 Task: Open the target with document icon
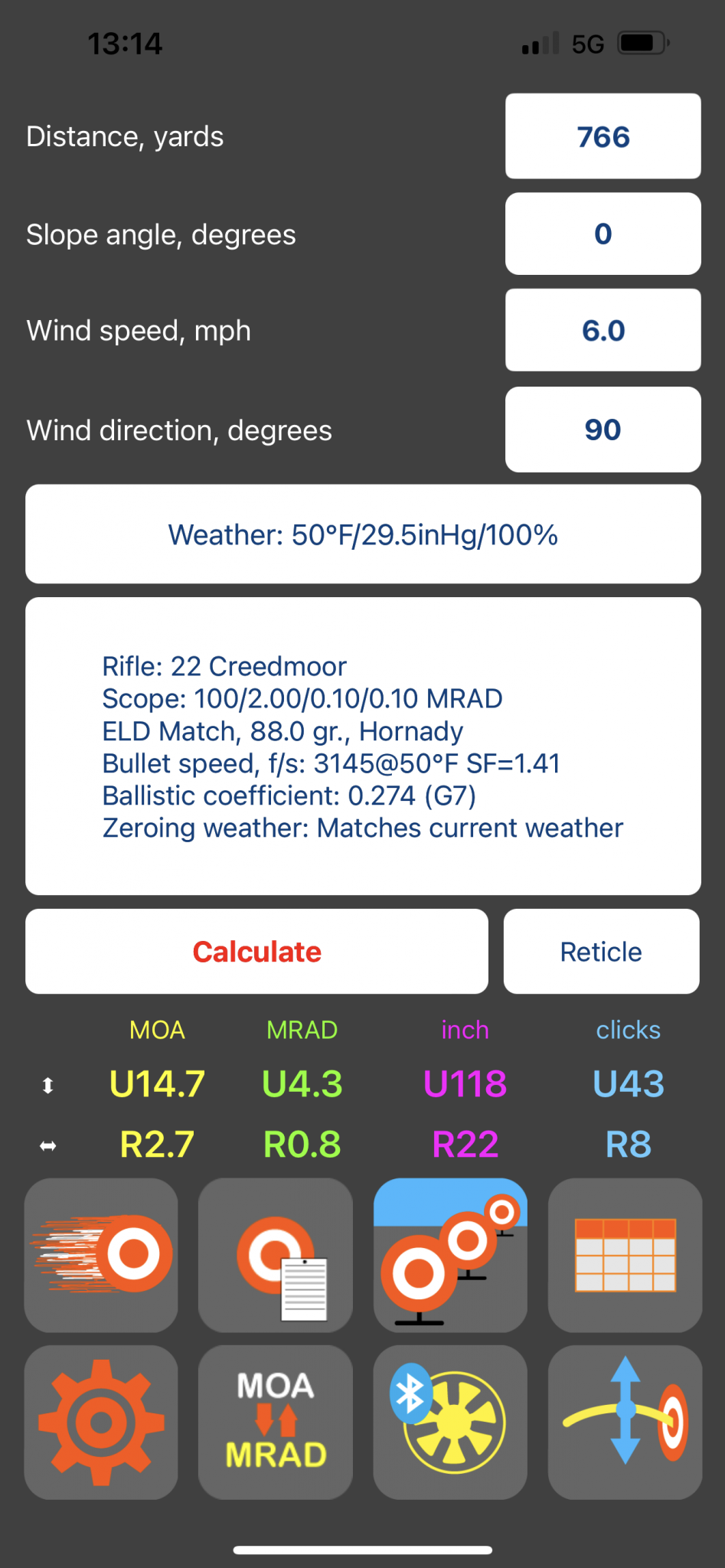pyautogui.click(x=276, y=1255)
